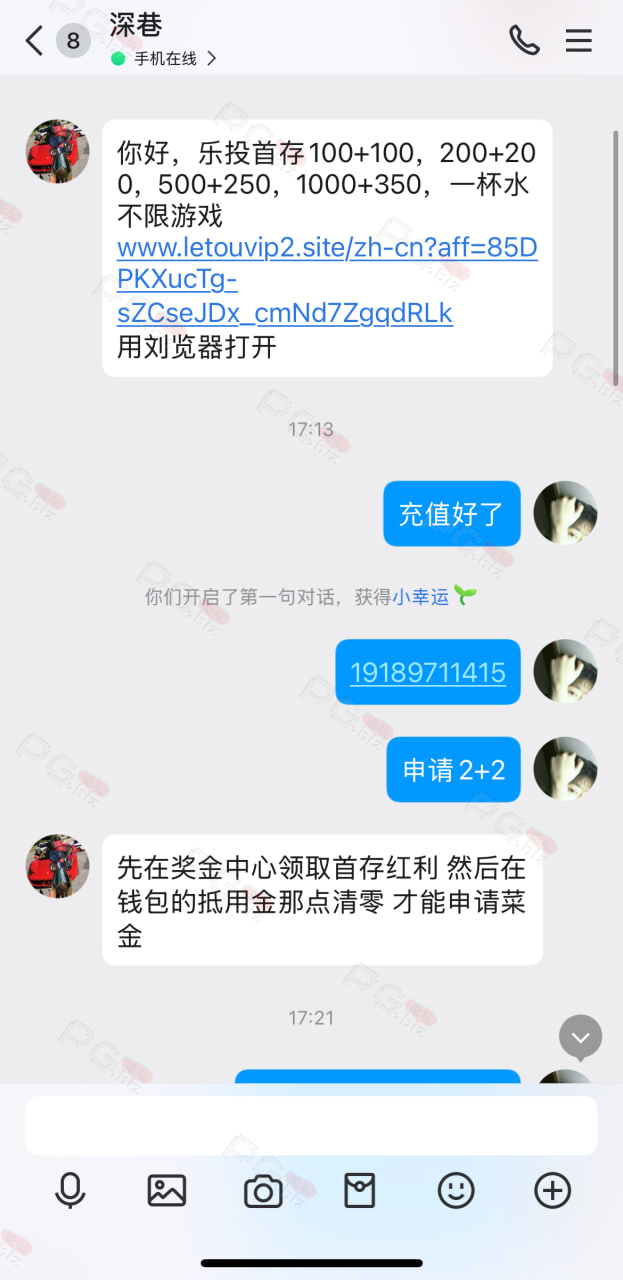The width and height of the screenshot is (623, 1280).
Task: Open the emoji panel
Action: pyautogui.click(x=456, y=1191)
